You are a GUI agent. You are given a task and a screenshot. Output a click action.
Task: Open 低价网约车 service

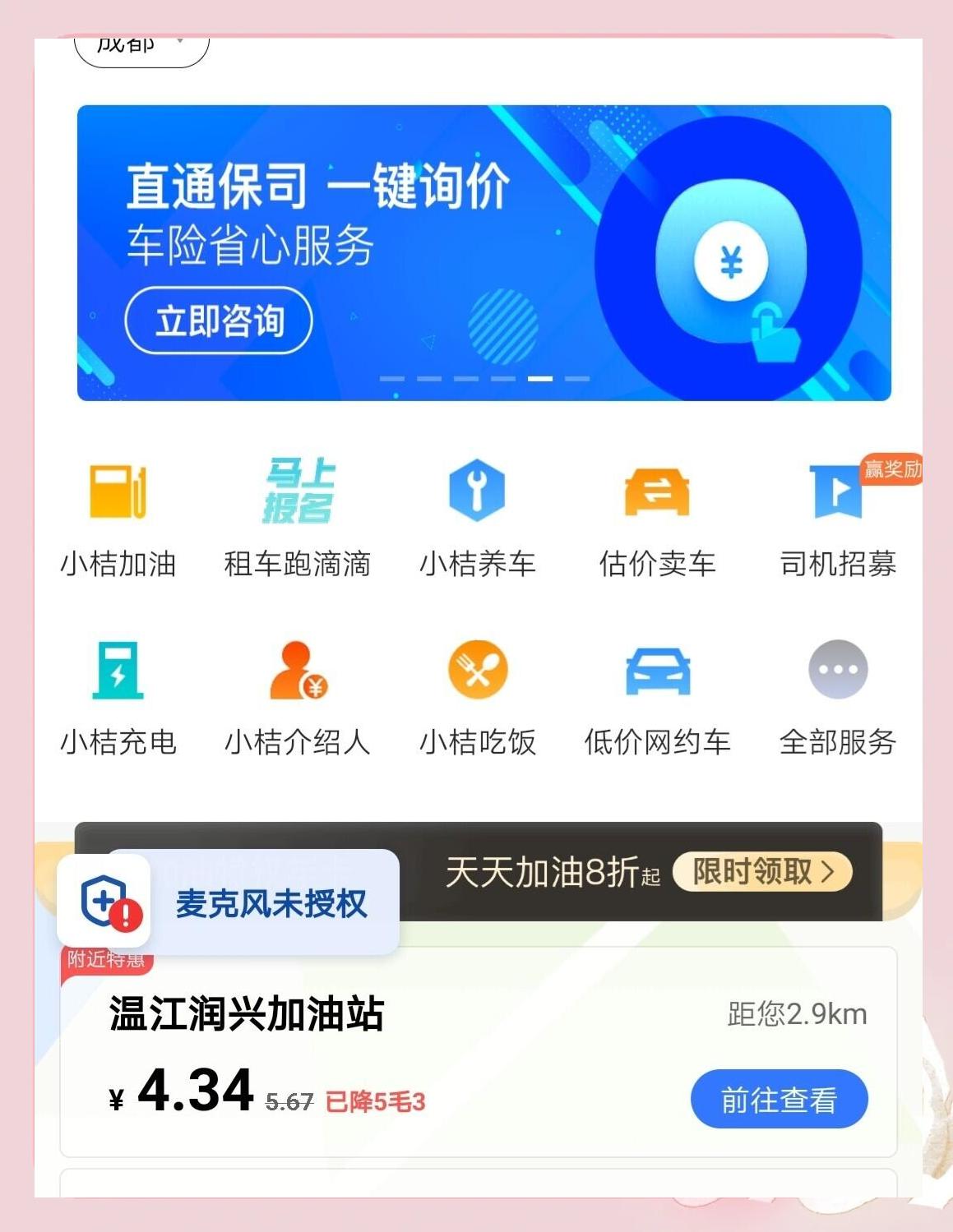pyautogui.click(x=657, y=697)
